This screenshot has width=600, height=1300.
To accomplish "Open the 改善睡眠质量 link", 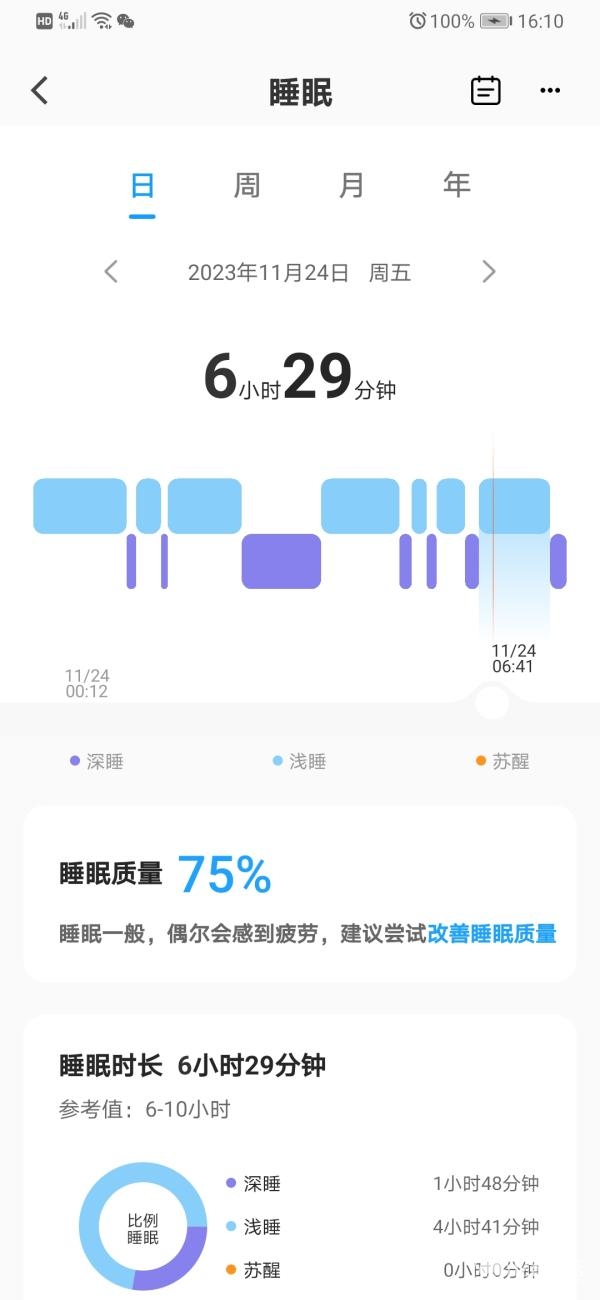I will tap(492, 934).
